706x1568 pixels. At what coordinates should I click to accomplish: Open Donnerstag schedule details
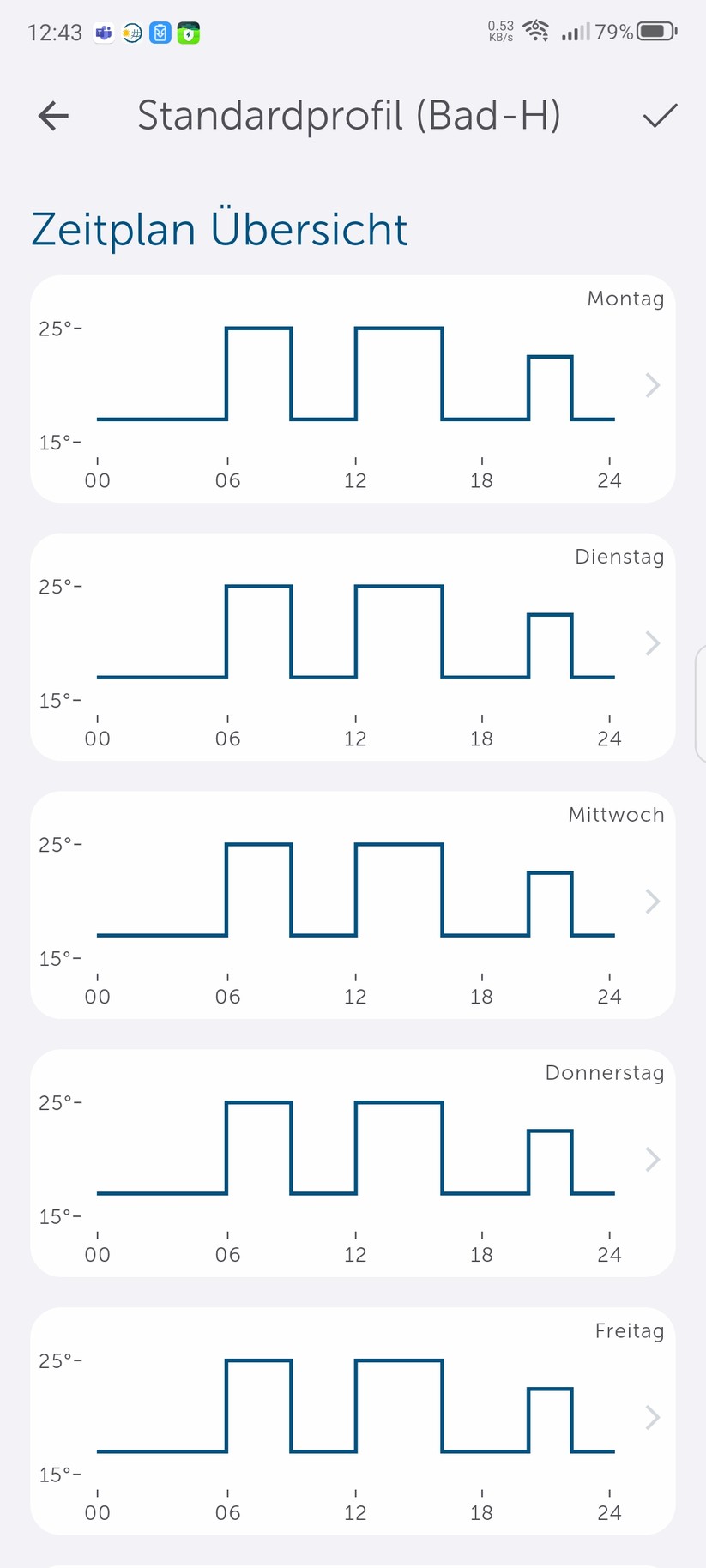coord(652,1160)
